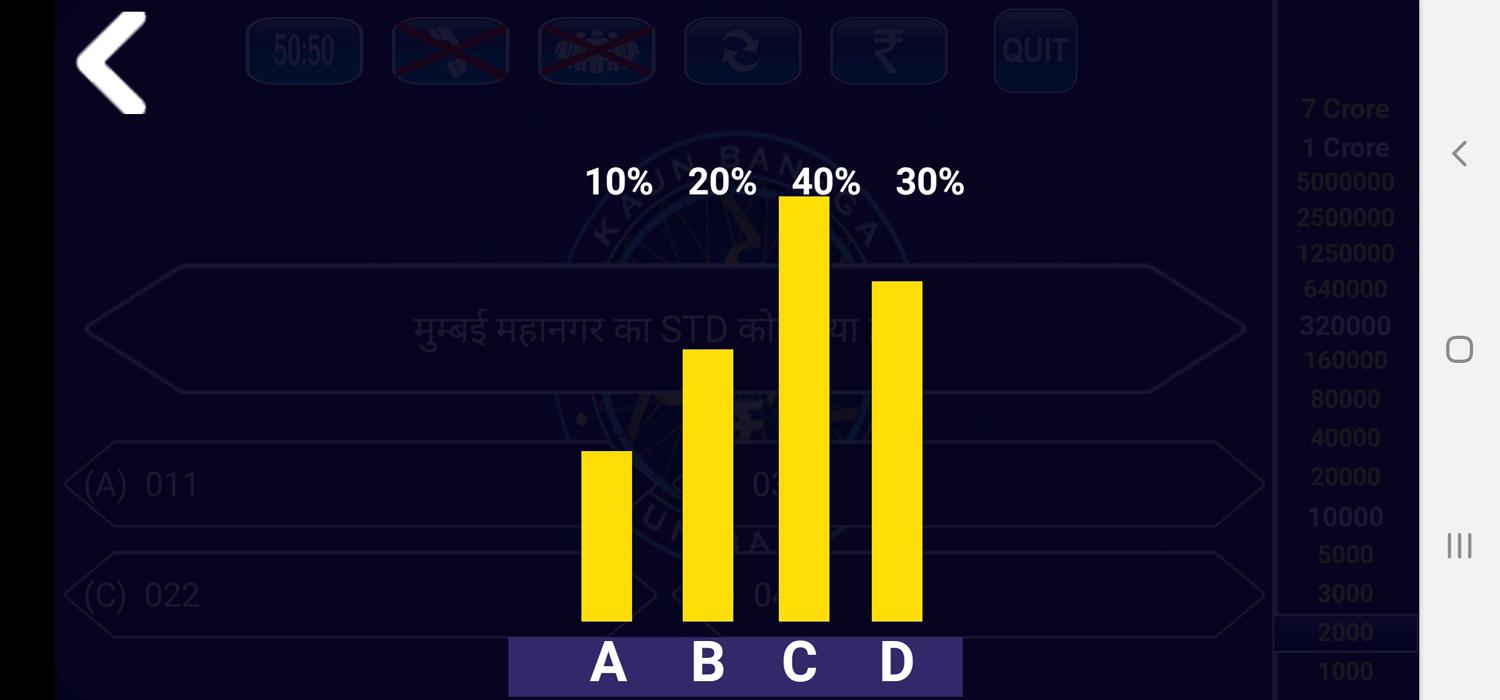Quit the game
This screenshot has width=1500, height=700.
click(x=1035, y=51)
